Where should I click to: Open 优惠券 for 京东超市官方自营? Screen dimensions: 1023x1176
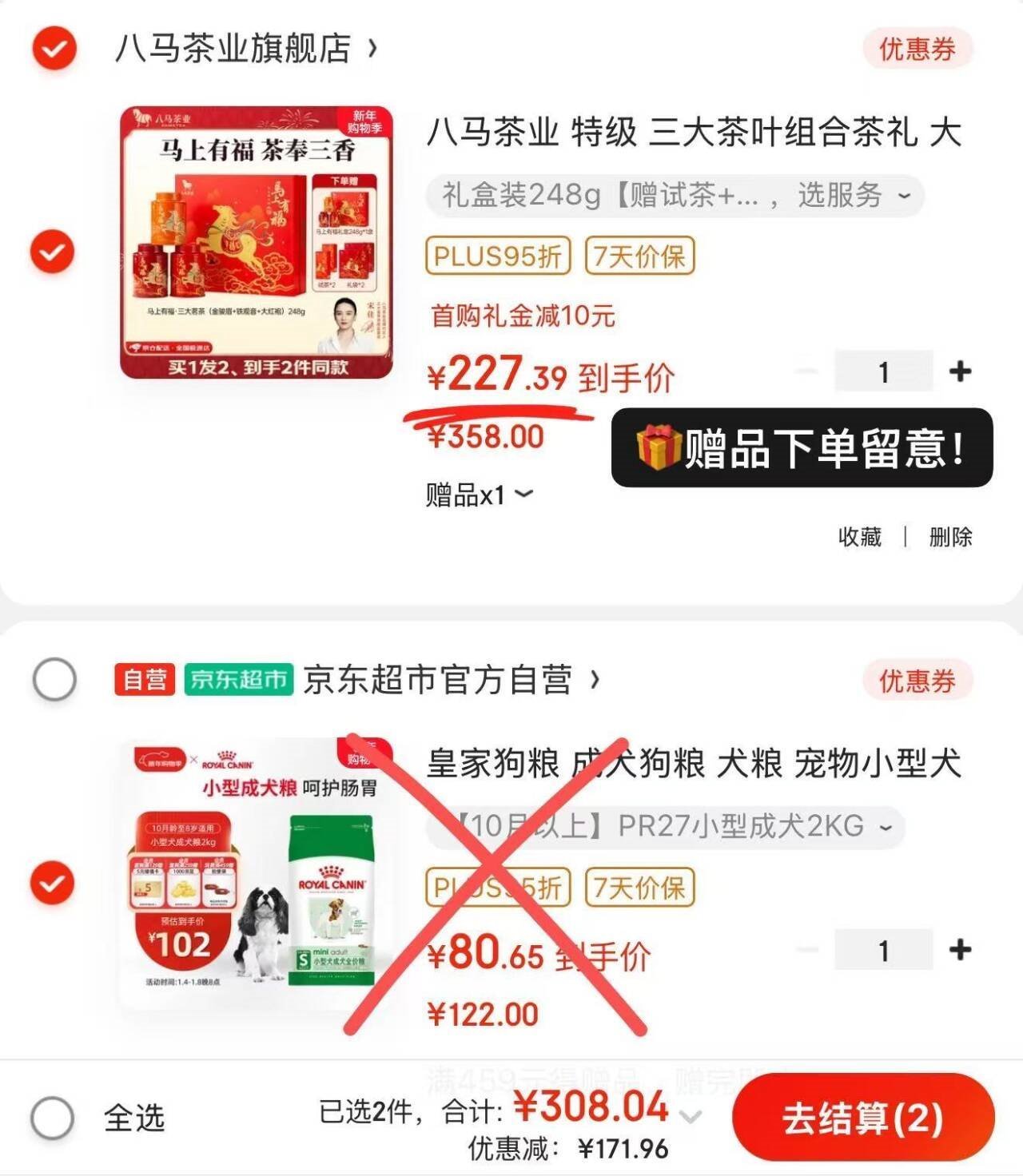tap(917, 681)
